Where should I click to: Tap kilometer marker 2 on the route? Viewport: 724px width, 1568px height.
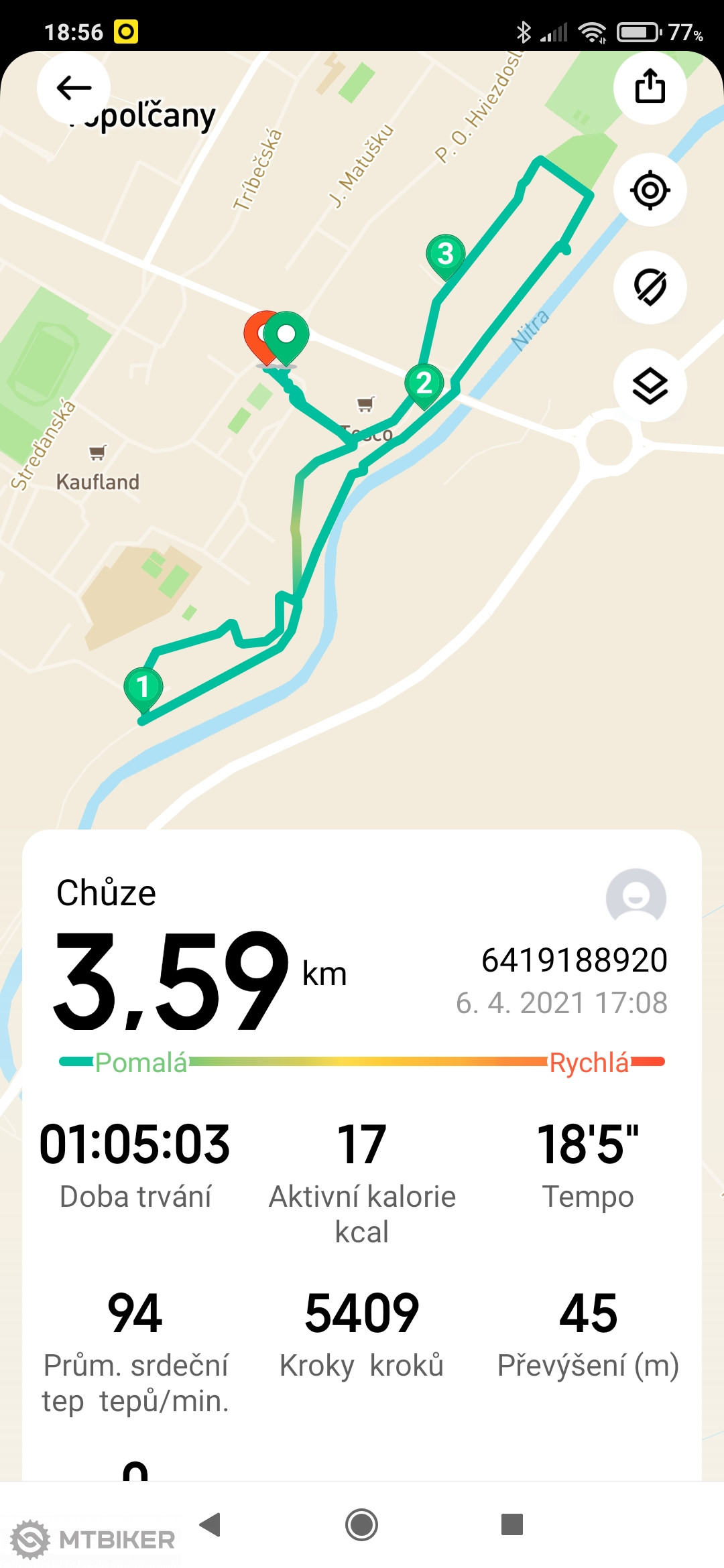[424, 383]
